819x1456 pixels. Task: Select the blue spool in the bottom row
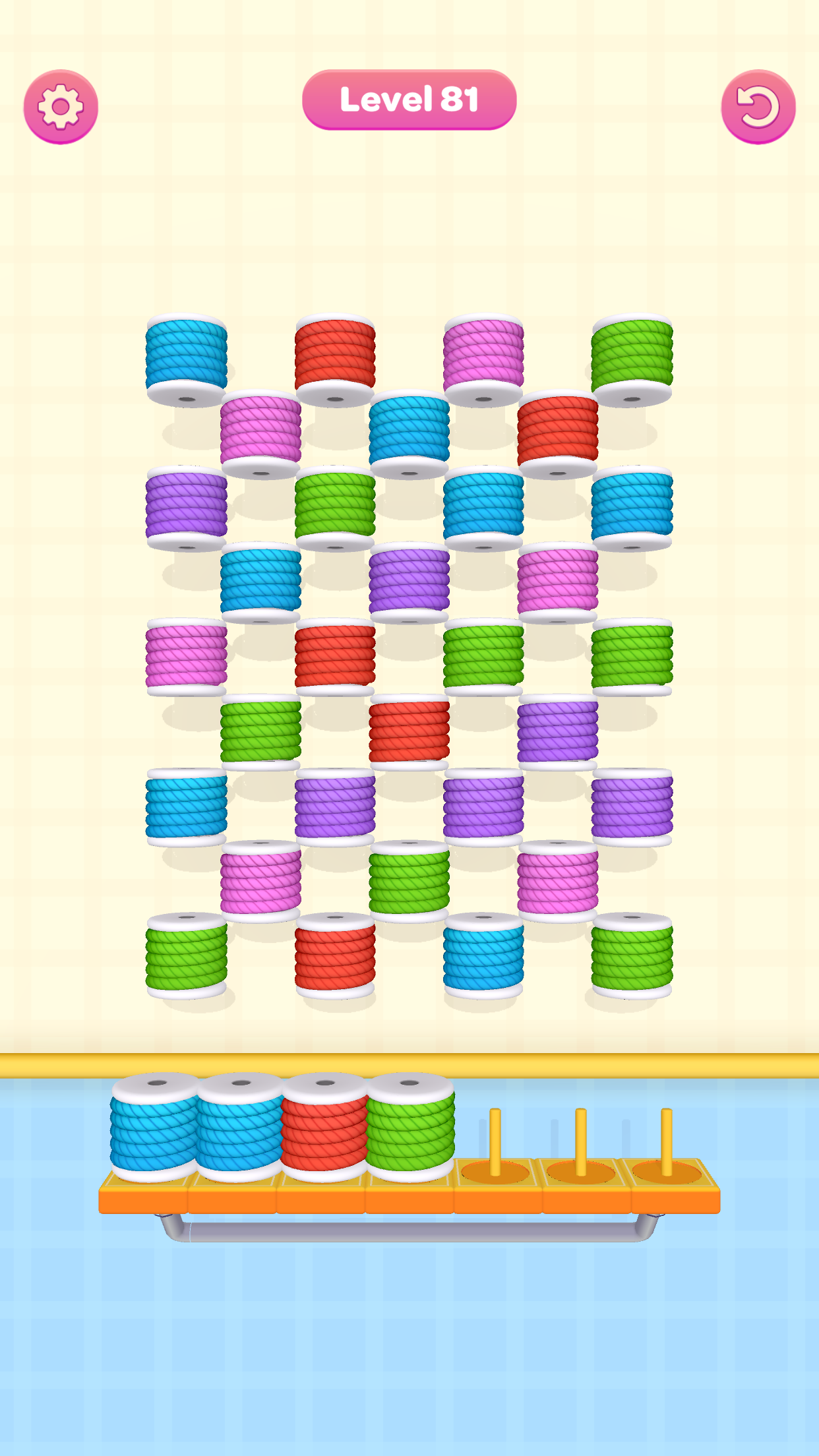click(483, 956)
